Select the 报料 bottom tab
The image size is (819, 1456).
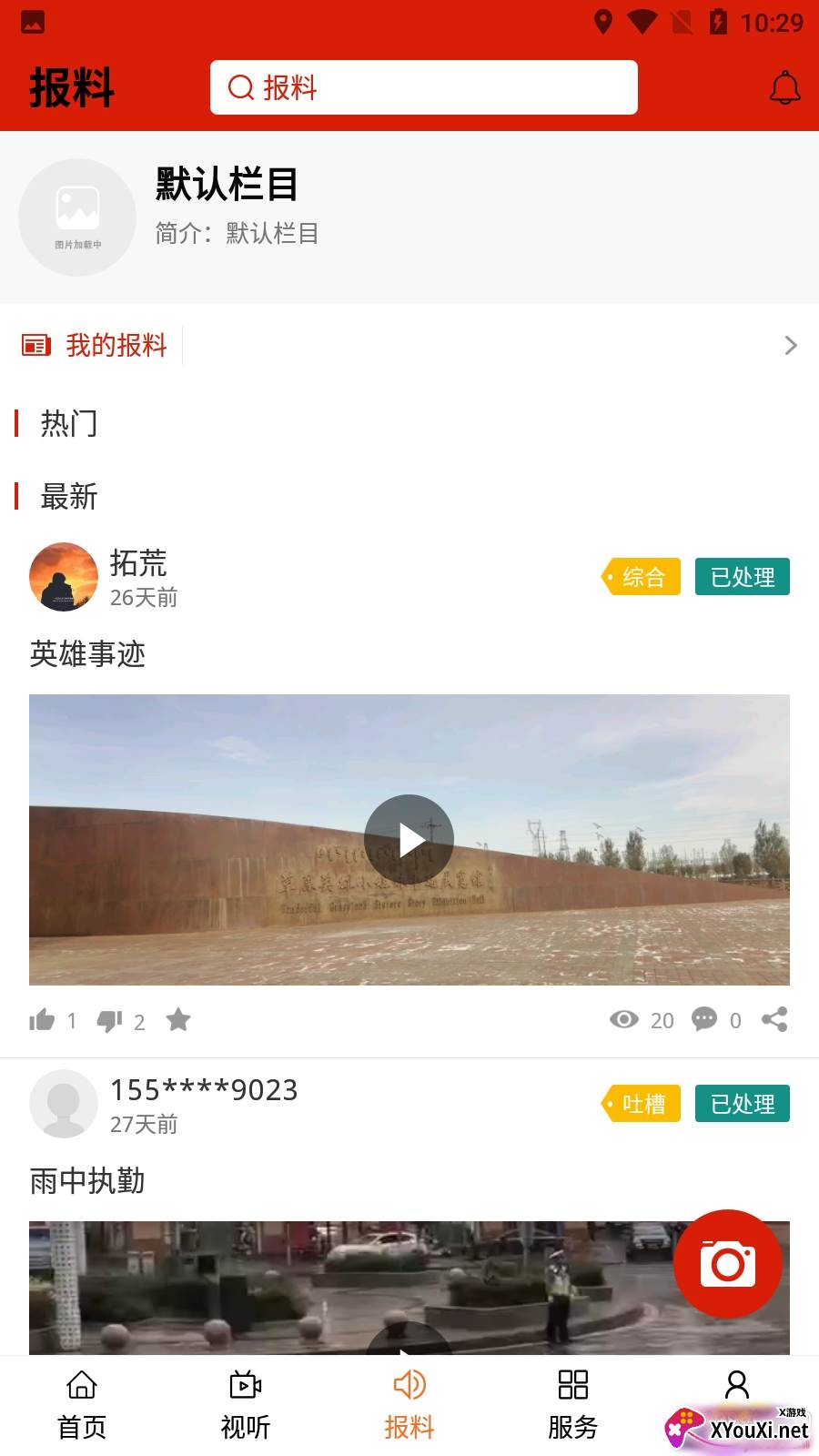tap(409, 1404)
